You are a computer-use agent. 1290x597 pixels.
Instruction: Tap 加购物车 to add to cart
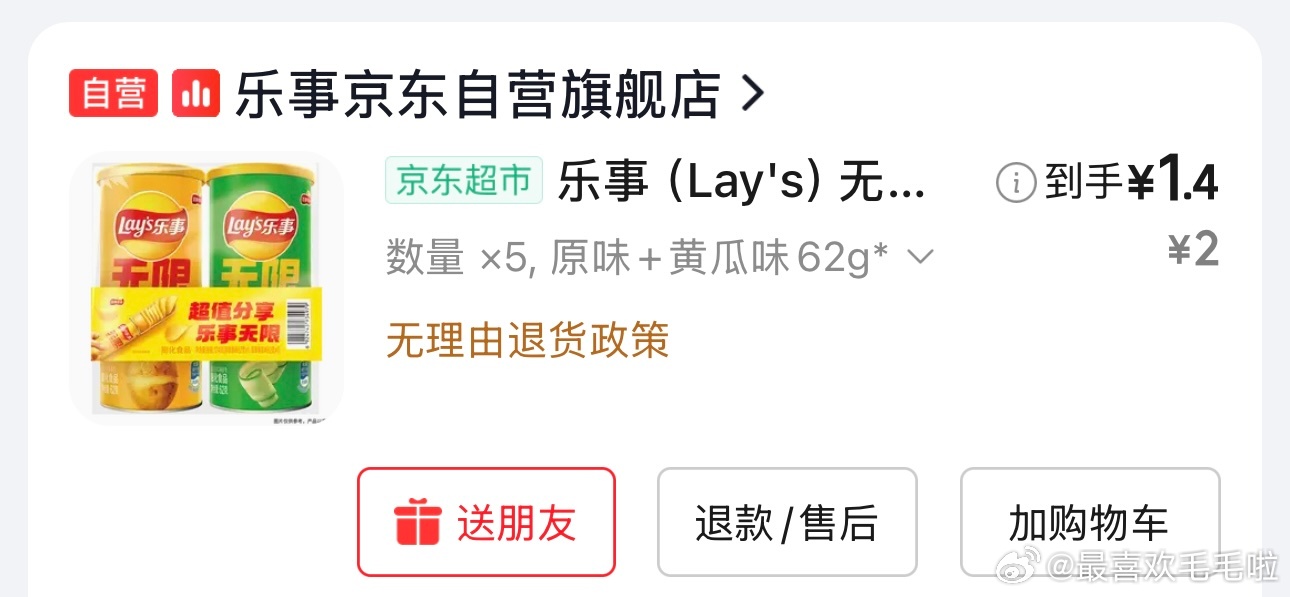tap(1089, 522)
